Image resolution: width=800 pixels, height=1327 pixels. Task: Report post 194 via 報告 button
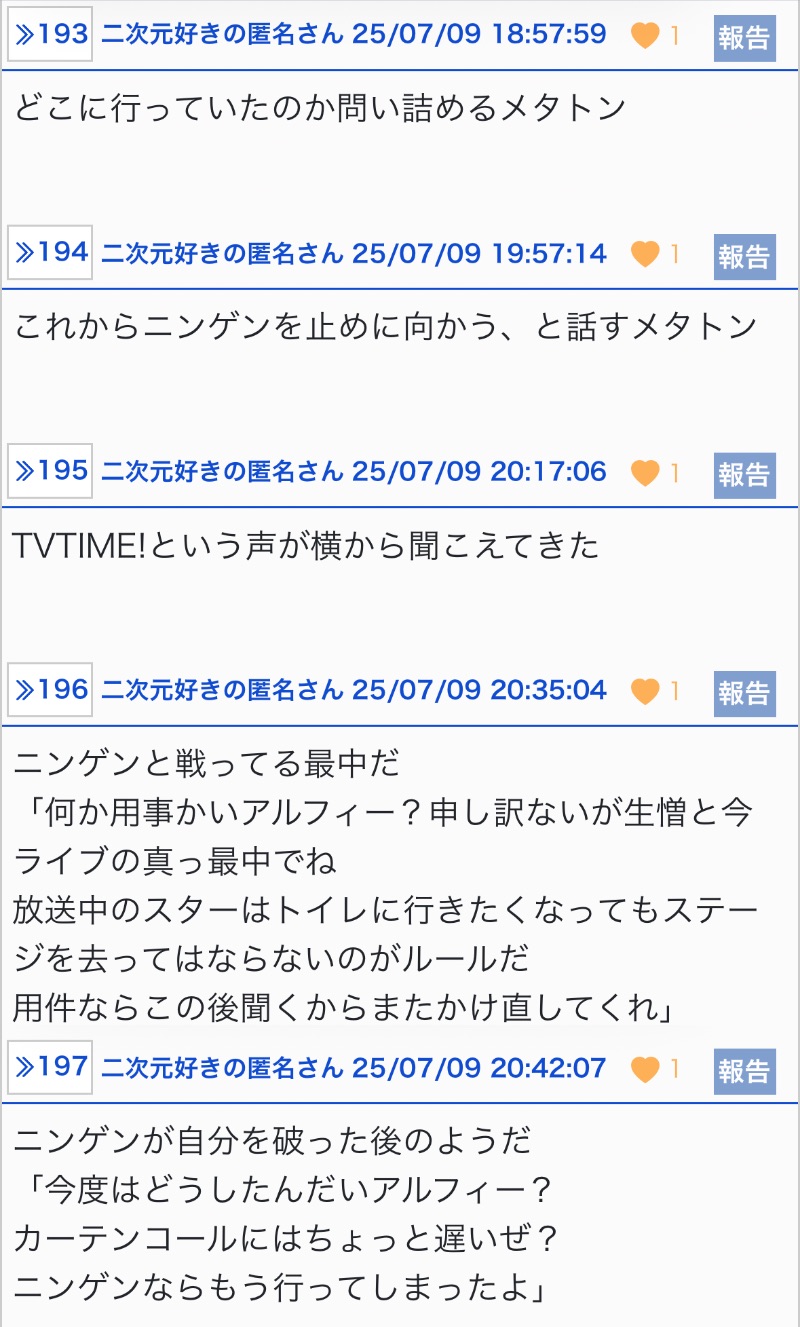pos(744,256)
